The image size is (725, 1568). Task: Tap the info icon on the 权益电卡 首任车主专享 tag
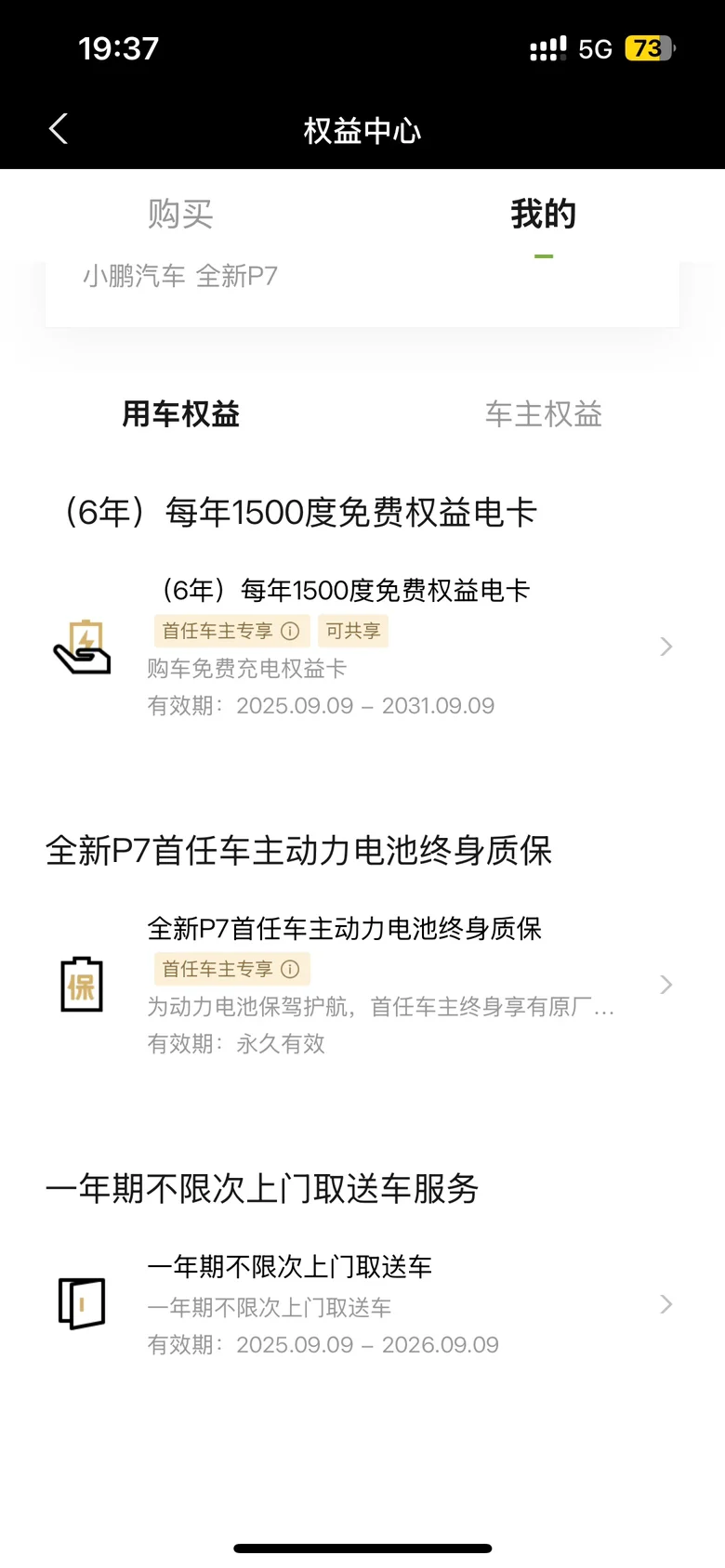click(x=290, y=632)
